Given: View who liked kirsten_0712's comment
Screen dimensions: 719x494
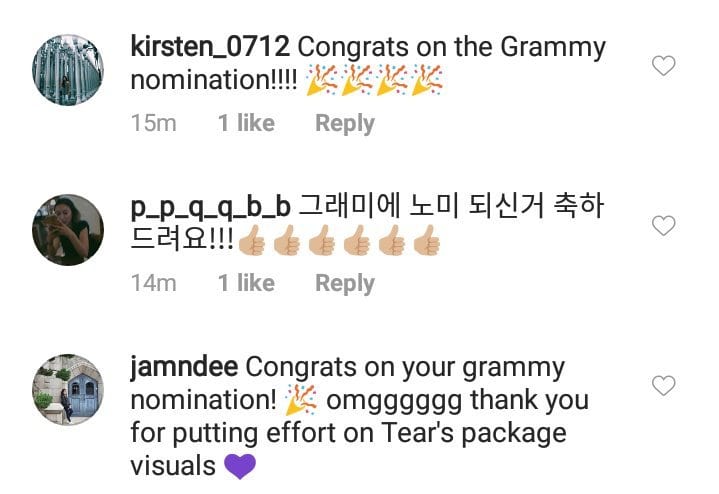Looking at the screenshot, I should (246, 124).
